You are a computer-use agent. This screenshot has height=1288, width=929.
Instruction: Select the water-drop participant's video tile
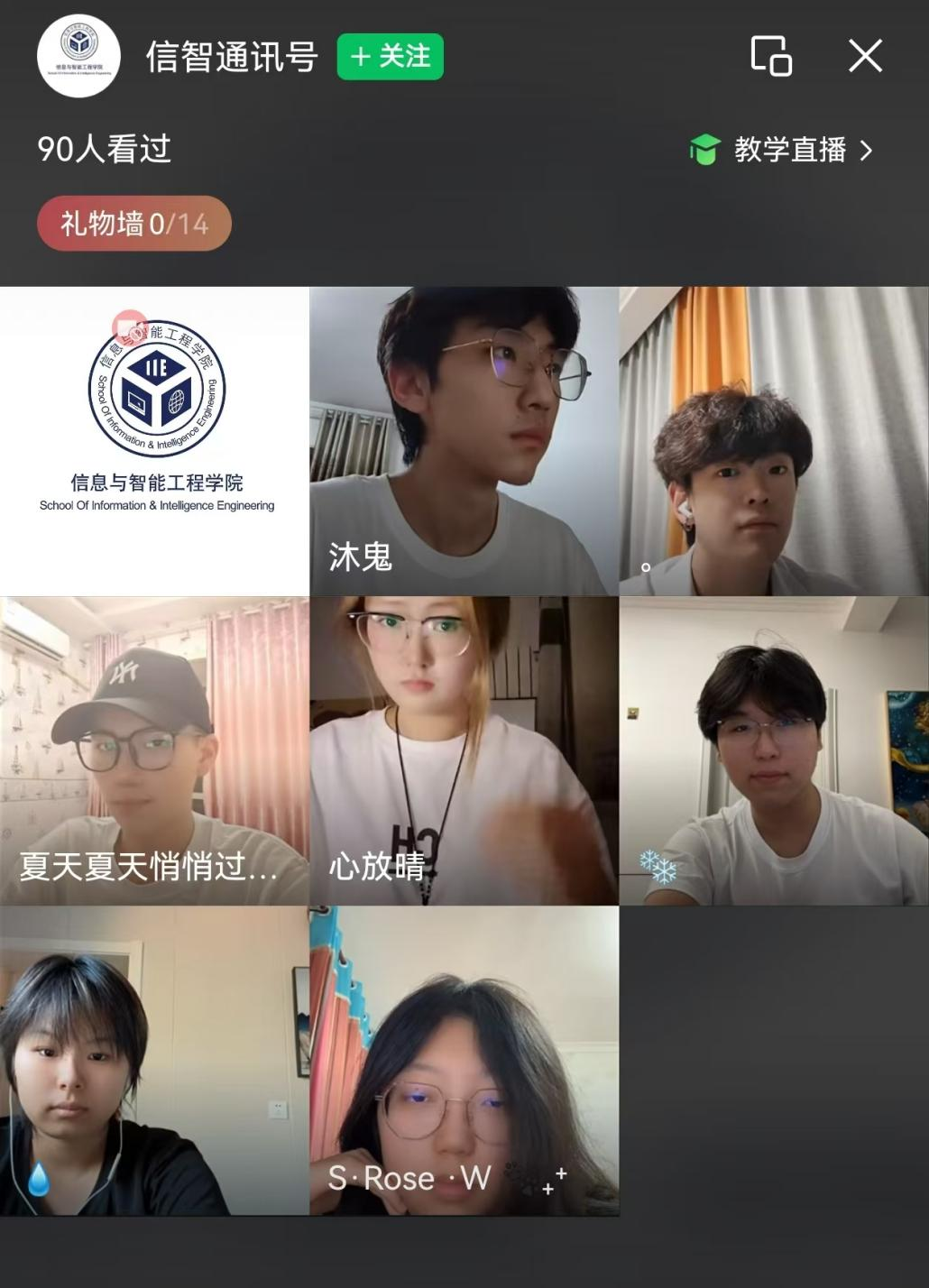(x=154, y=1061)
